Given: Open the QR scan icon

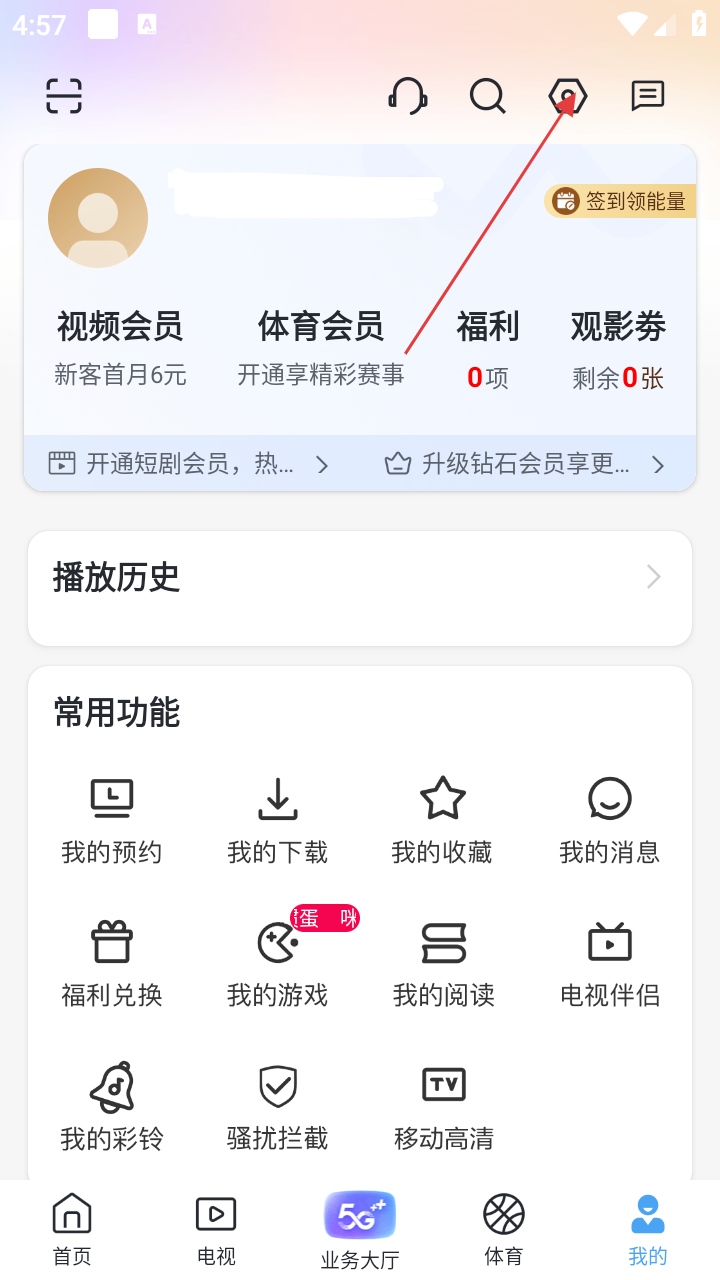Looking at the screenshot, I should pyautogui.click(x=64, y=96).
